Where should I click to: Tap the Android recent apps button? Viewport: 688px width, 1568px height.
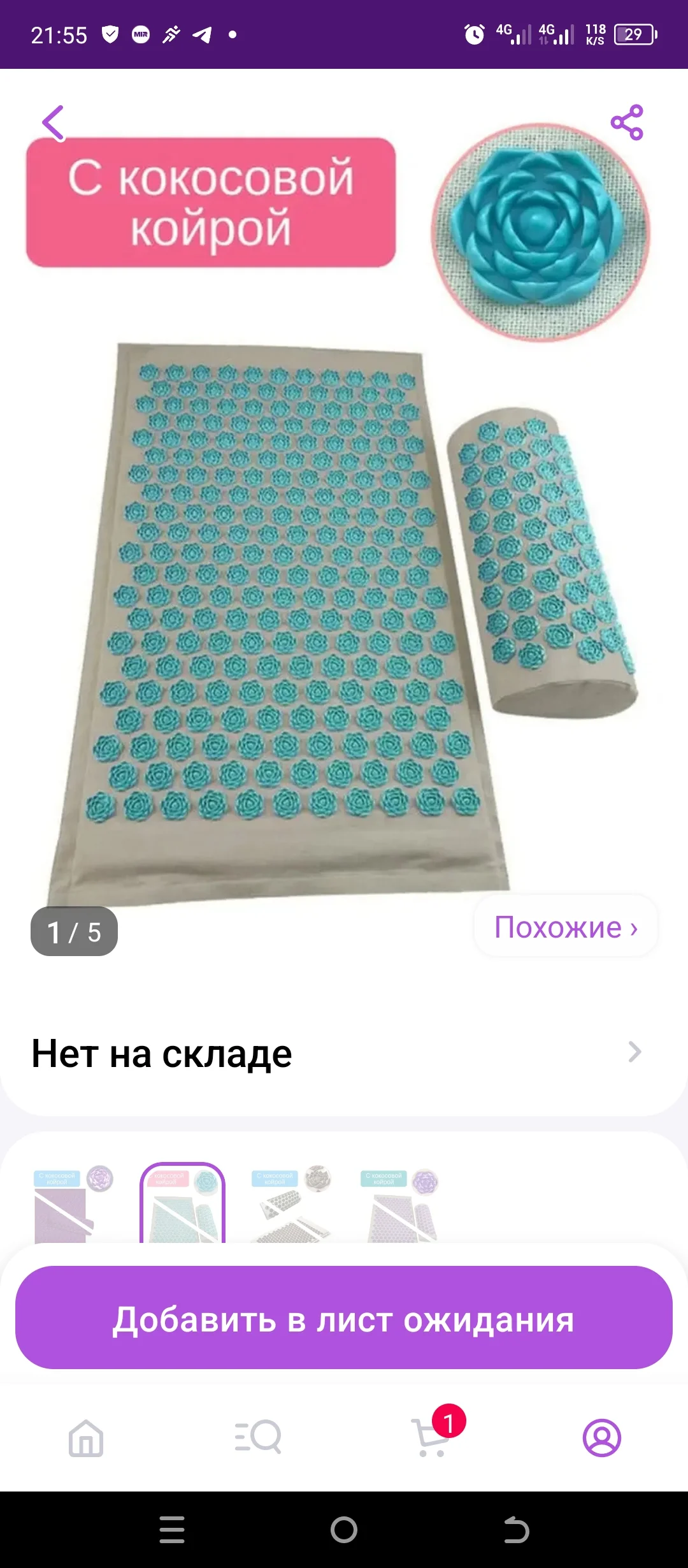172,1528
